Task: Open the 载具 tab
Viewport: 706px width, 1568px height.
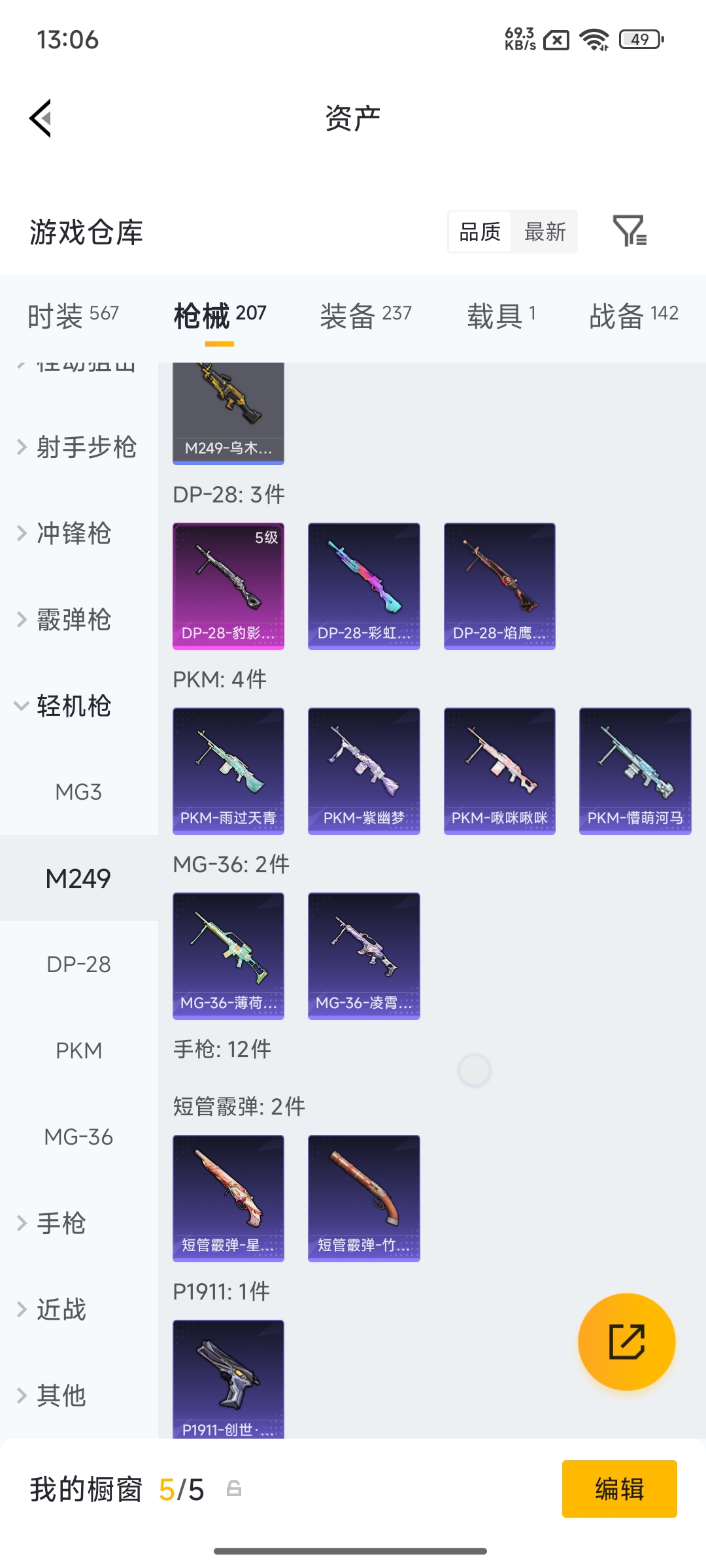Action: coord(501,316)
